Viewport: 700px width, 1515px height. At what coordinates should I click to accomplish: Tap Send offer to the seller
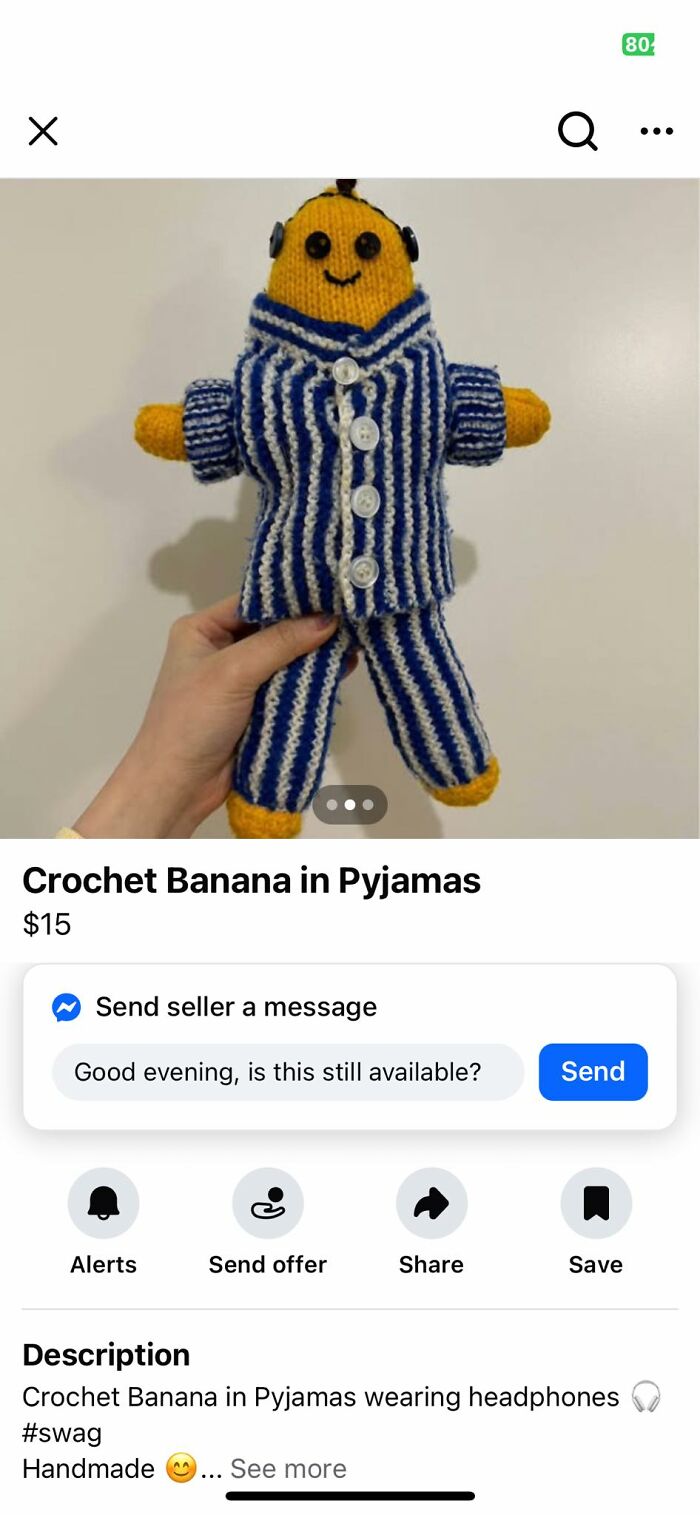click(x=267, y=1203)
